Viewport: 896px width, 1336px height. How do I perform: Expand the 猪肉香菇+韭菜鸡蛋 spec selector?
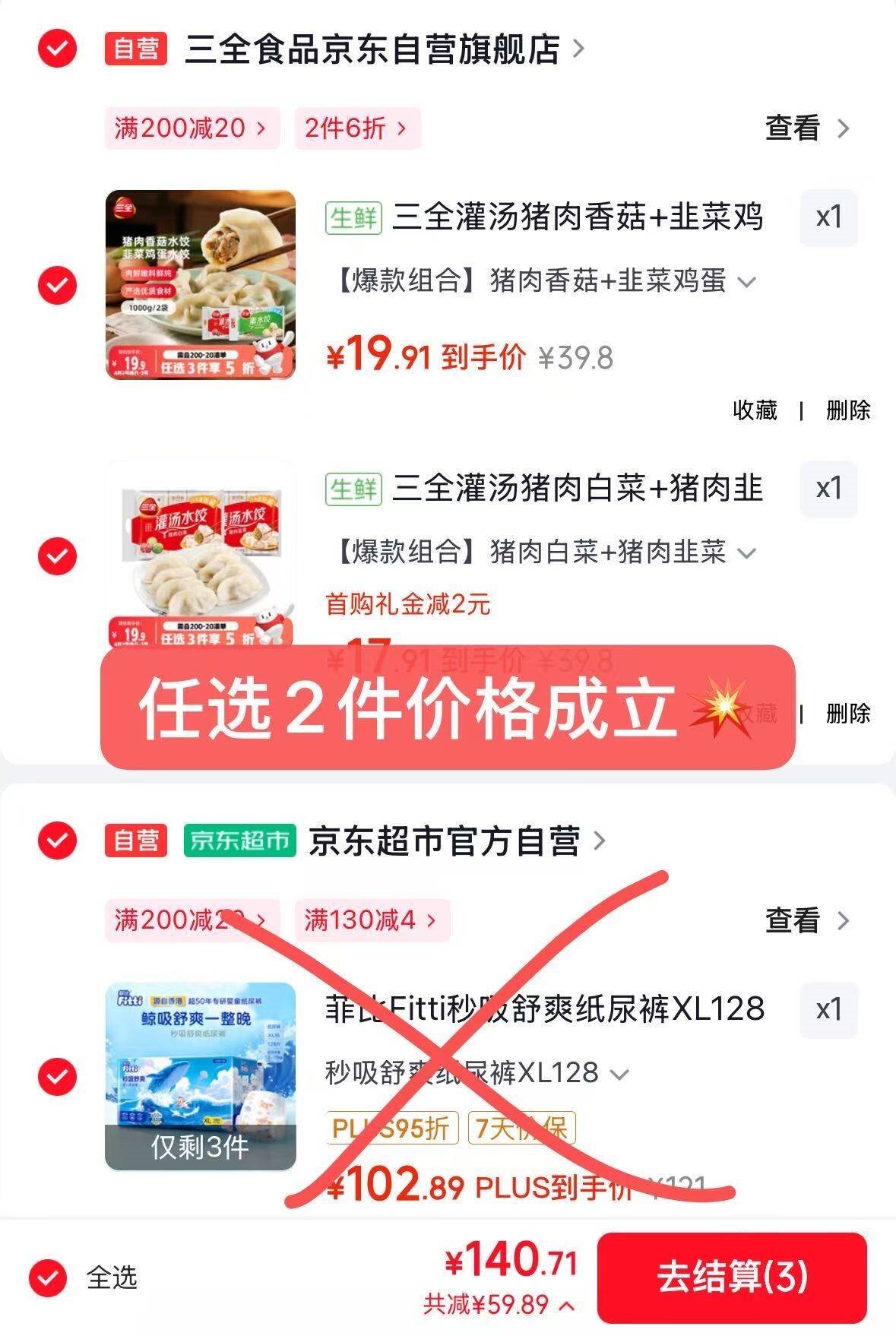[x=746, y=282]
